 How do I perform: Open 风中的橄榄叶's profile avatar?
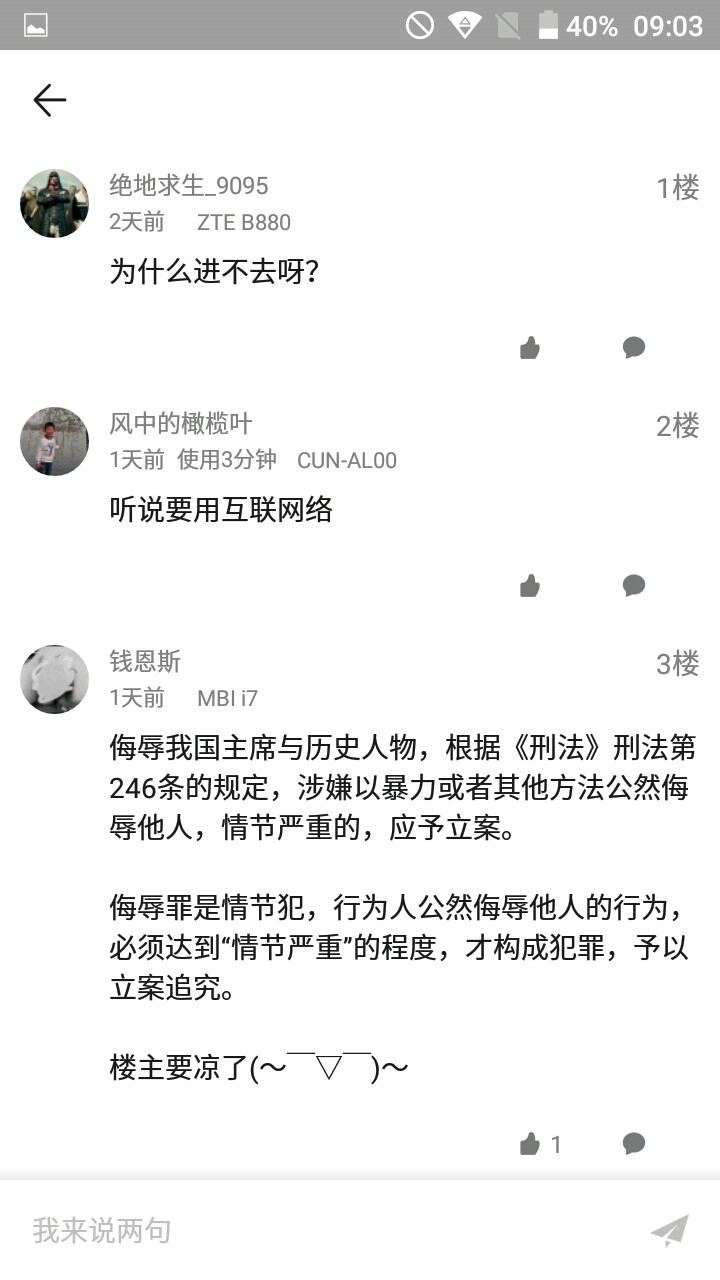54,441
